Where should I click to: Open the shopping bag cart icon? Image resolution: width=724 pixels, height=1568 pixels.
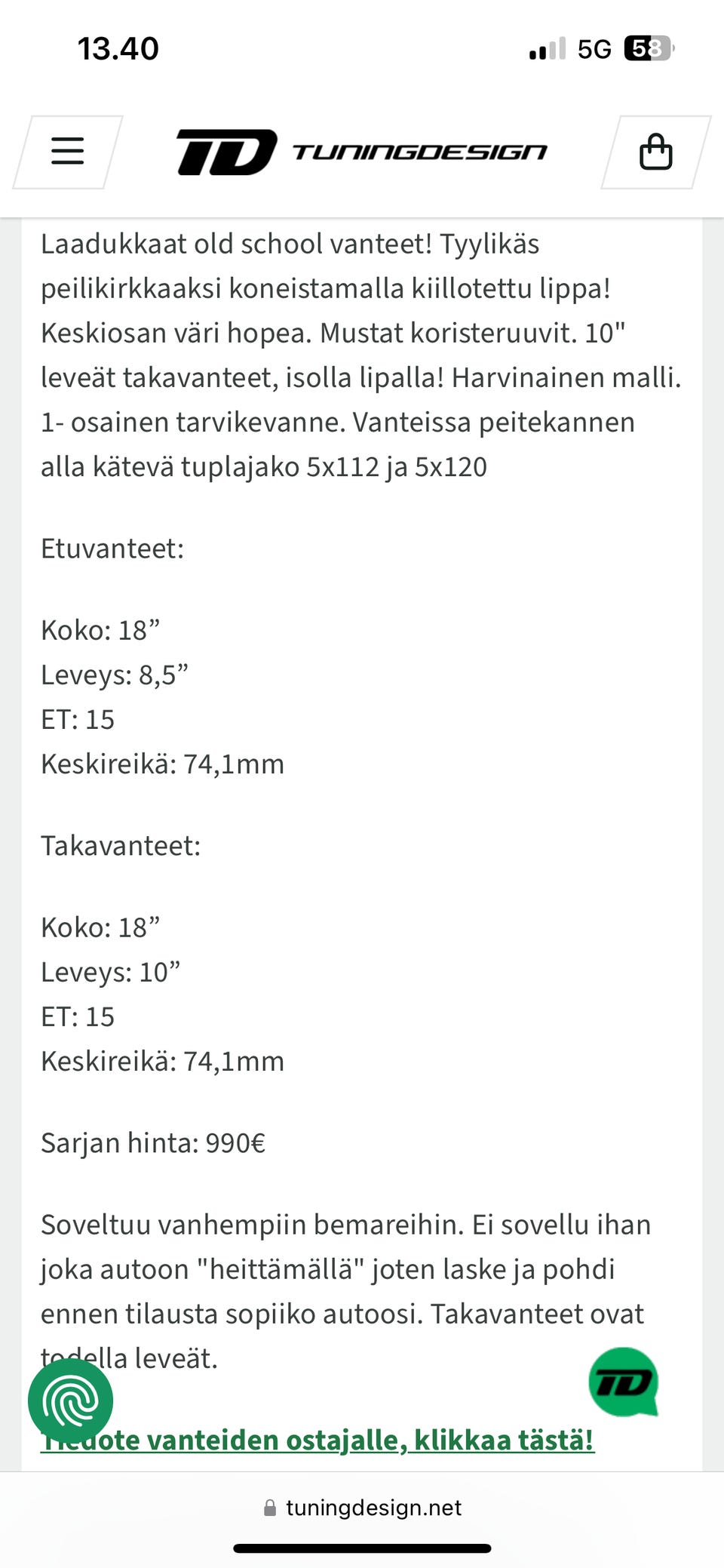pyautogui.click(x=655, y=150)
